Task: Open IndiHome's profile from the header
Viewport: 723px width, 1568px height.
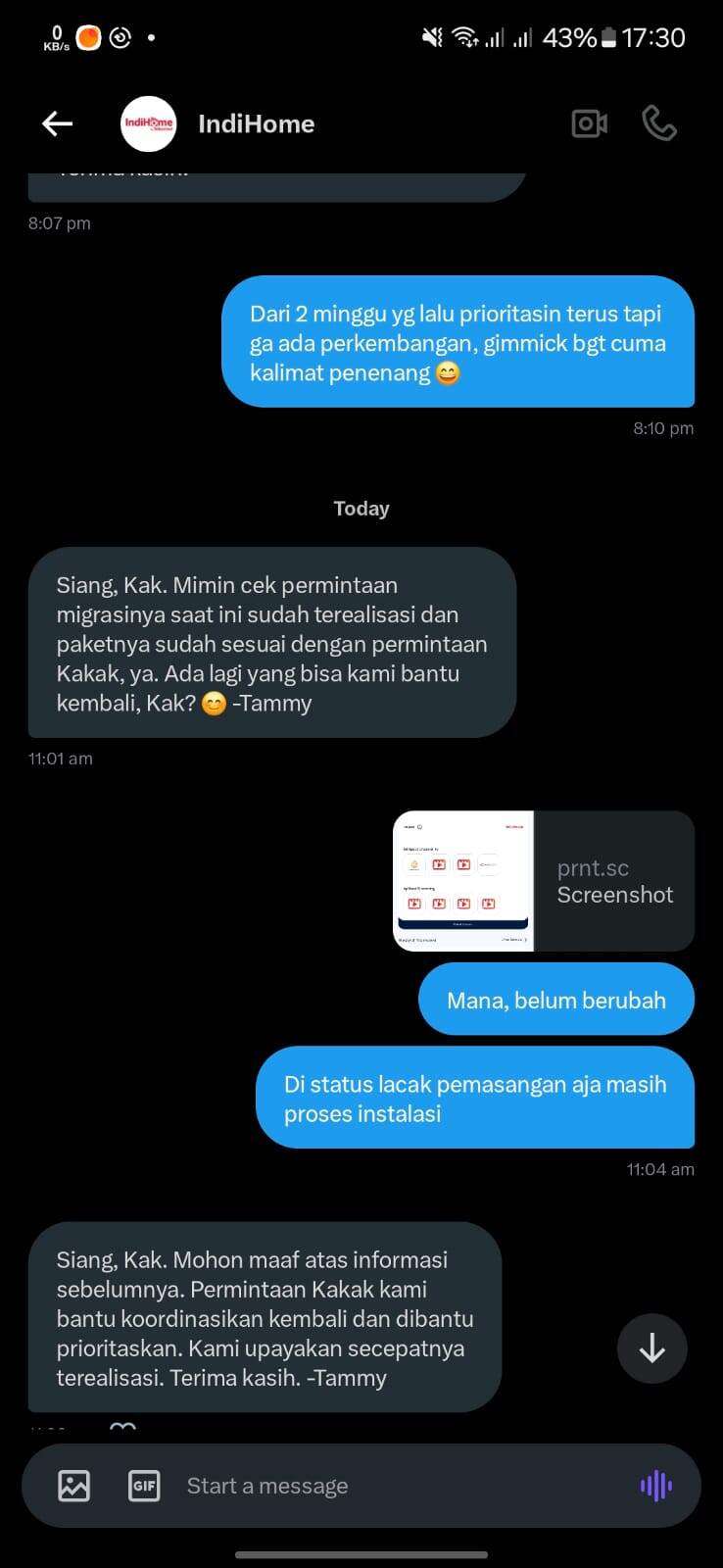Action: (217, 123)
